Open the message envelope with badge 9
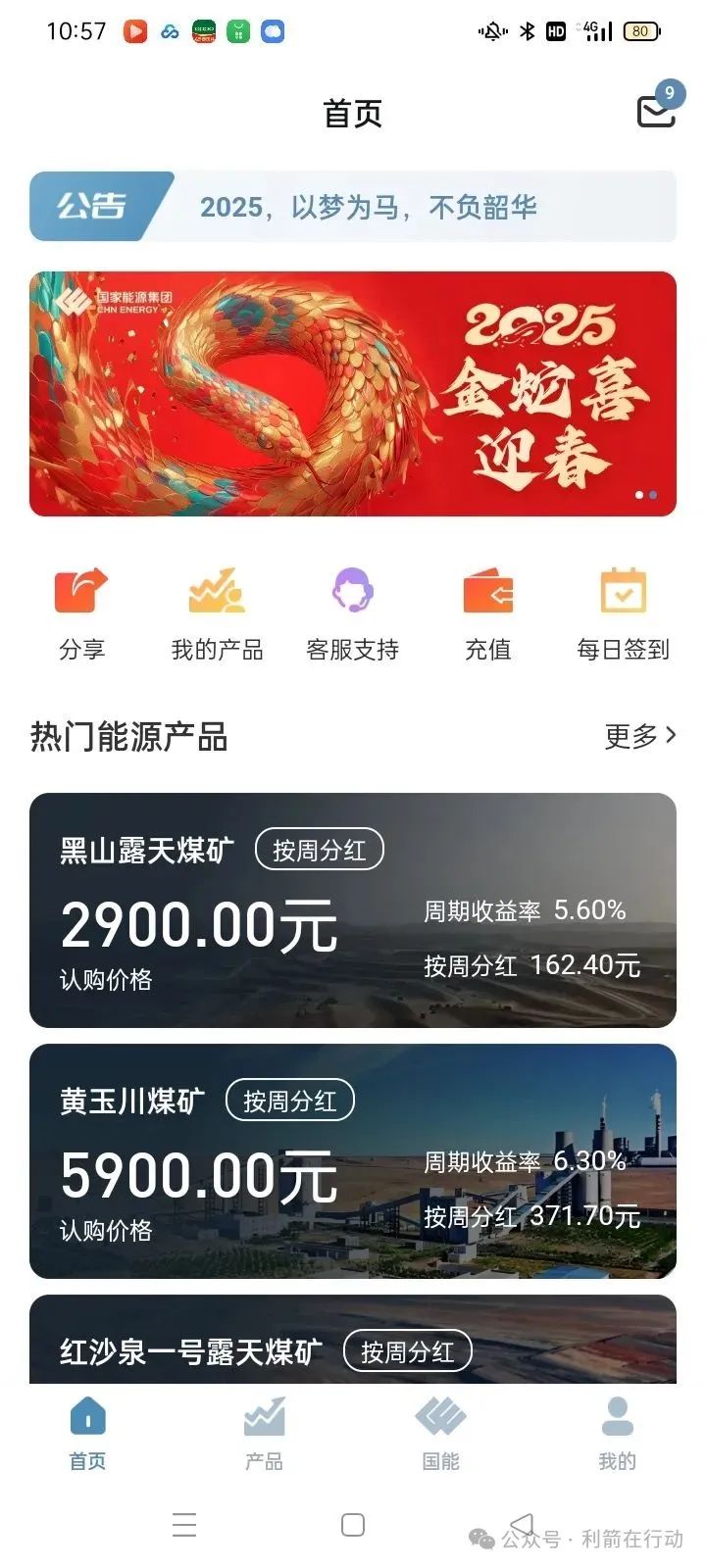Viewport: 706px width, 1568px height. tap(655, 111)
